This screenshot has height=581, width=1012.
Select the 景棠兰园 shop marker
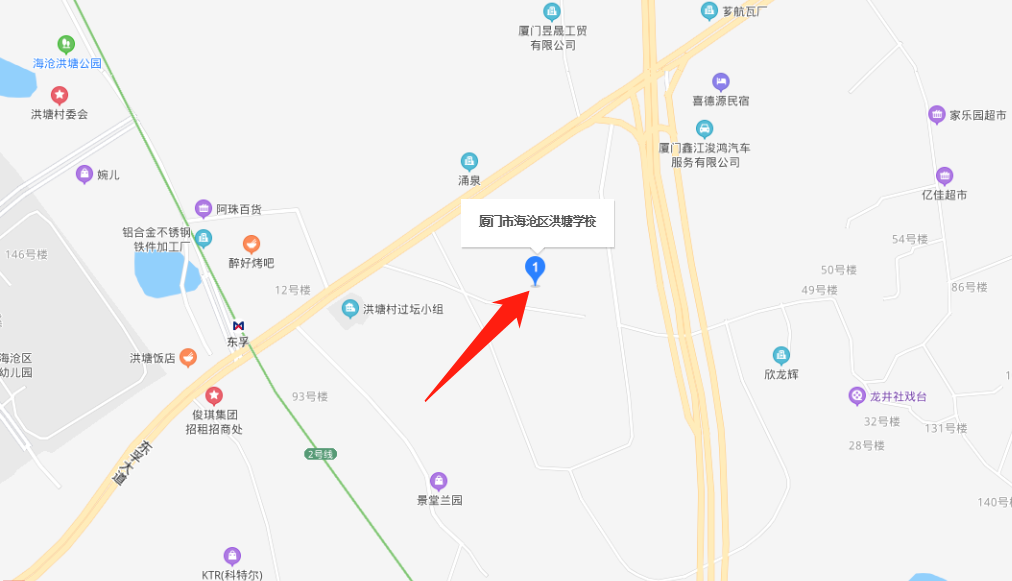pos(439,481)
